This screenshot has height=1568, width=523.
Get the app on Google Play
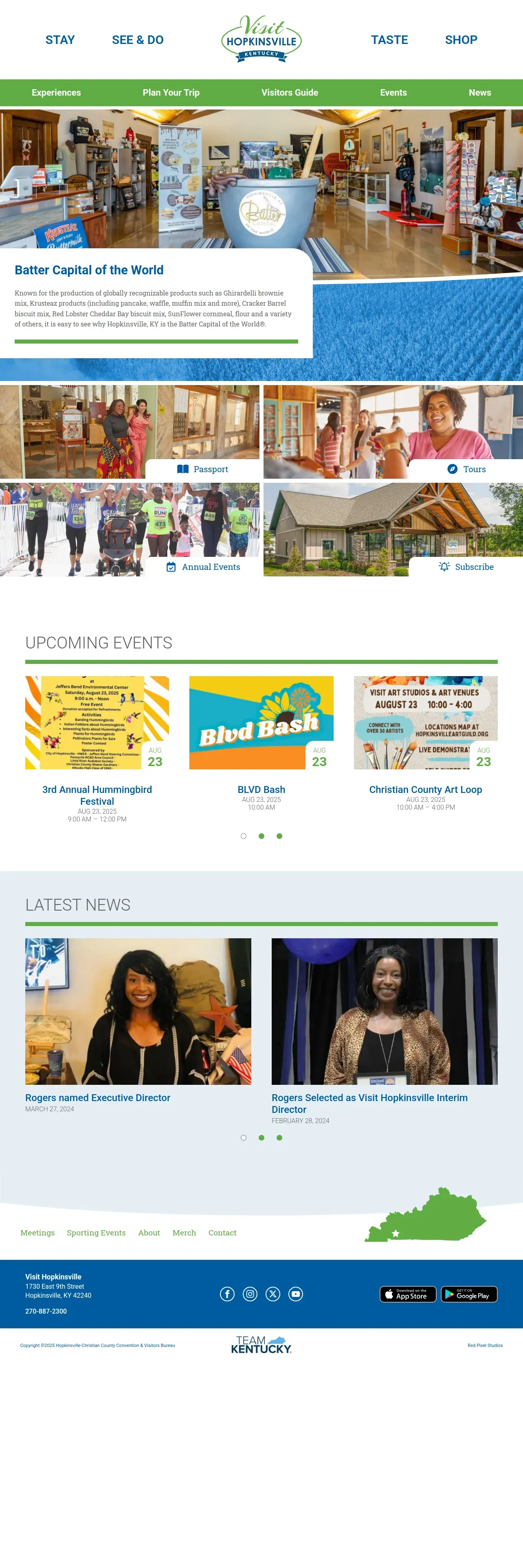[469, 1294]
